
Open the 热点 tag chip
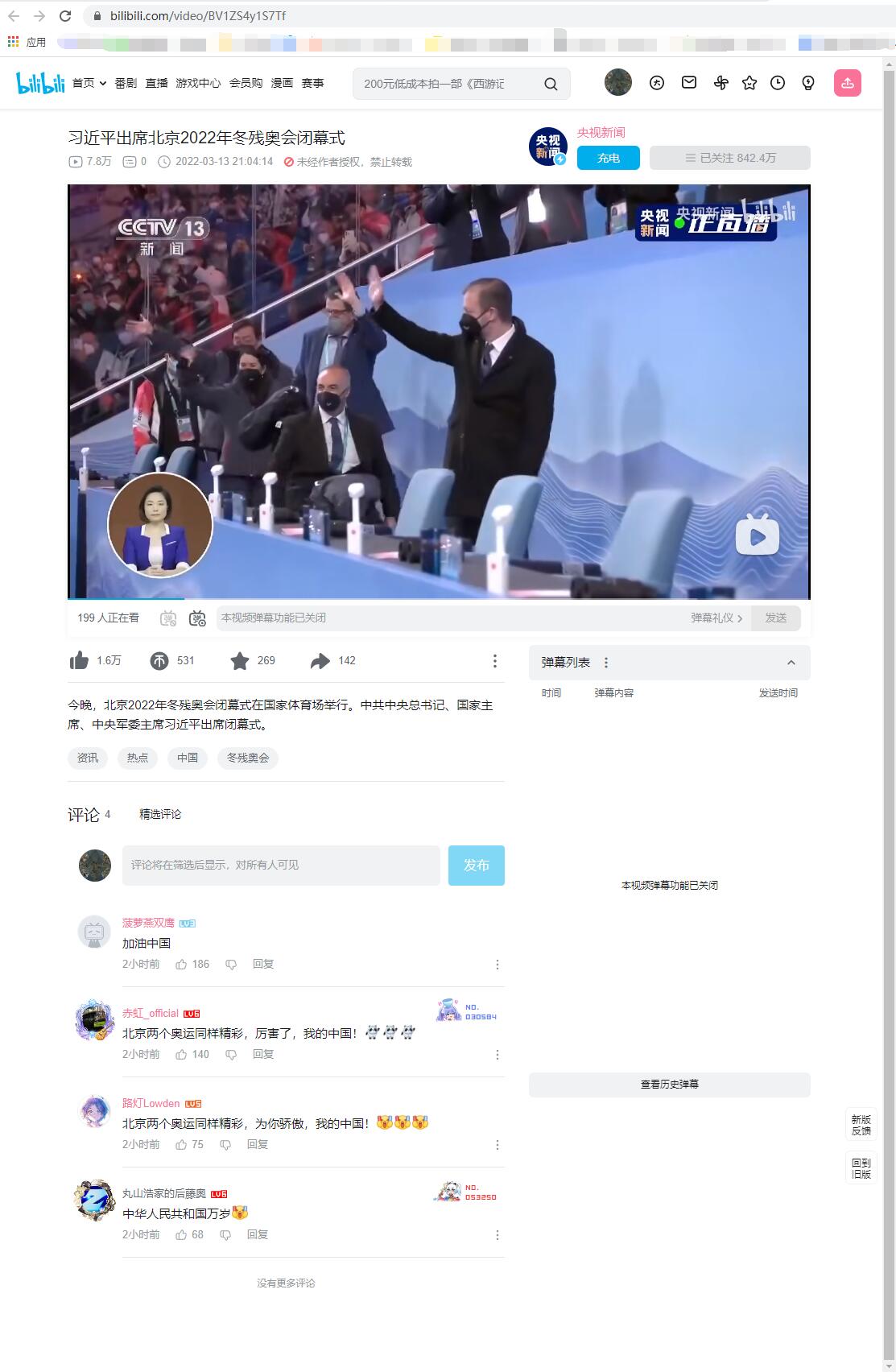click(x=138, y=758)
